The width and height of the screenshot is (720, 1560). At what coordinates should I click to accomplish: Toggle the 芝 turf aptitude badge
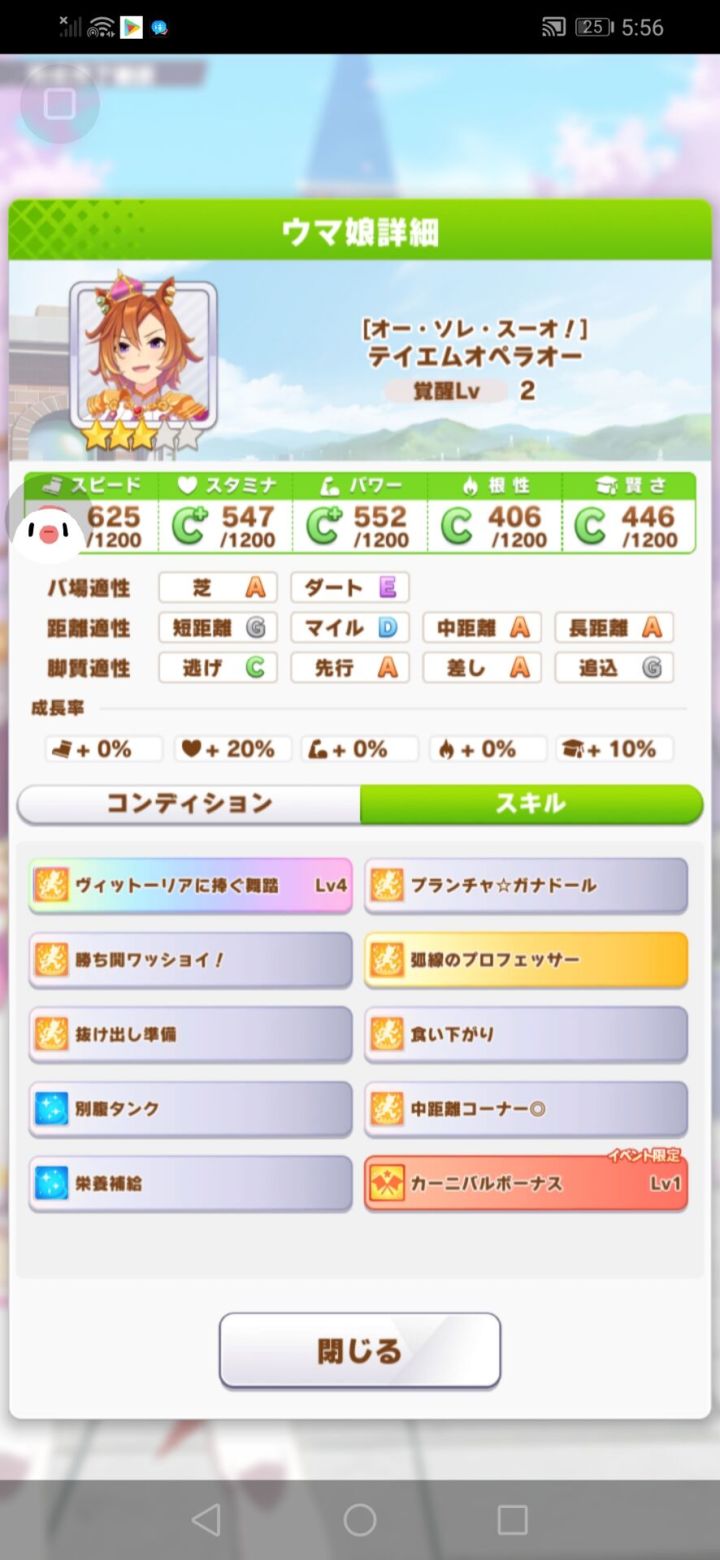click(216, 587)
